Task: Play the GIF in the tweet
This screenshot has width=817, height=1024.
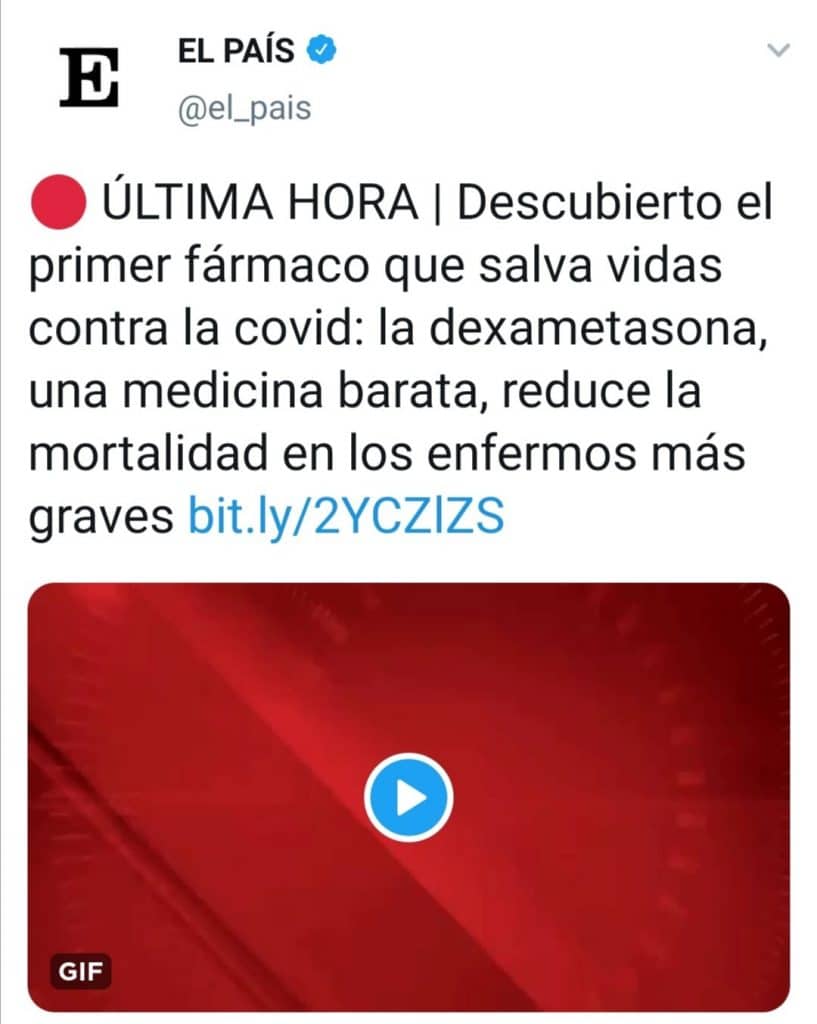Action: (408, 797)
